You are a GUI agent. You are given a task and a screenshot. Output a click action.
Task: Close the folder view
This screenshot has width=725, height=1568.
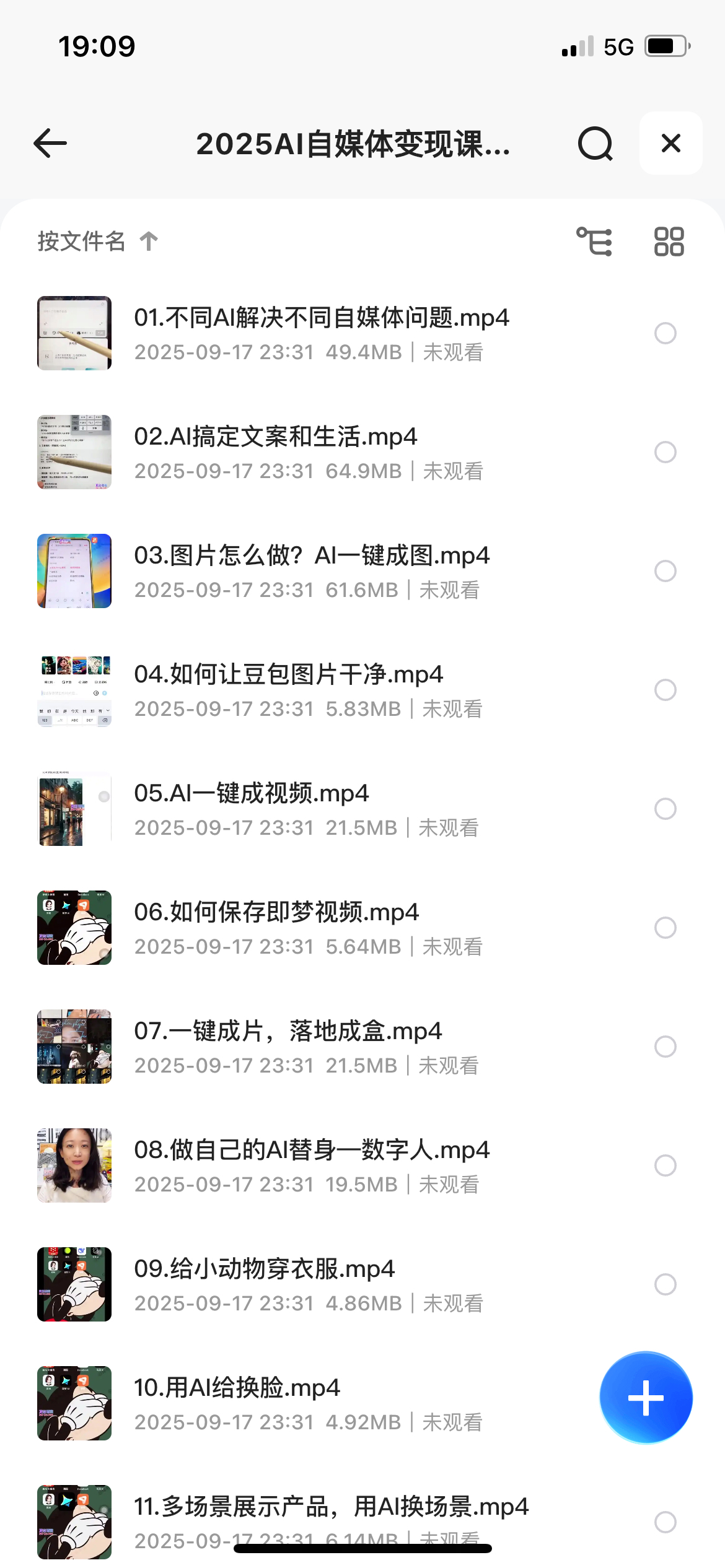670,144
